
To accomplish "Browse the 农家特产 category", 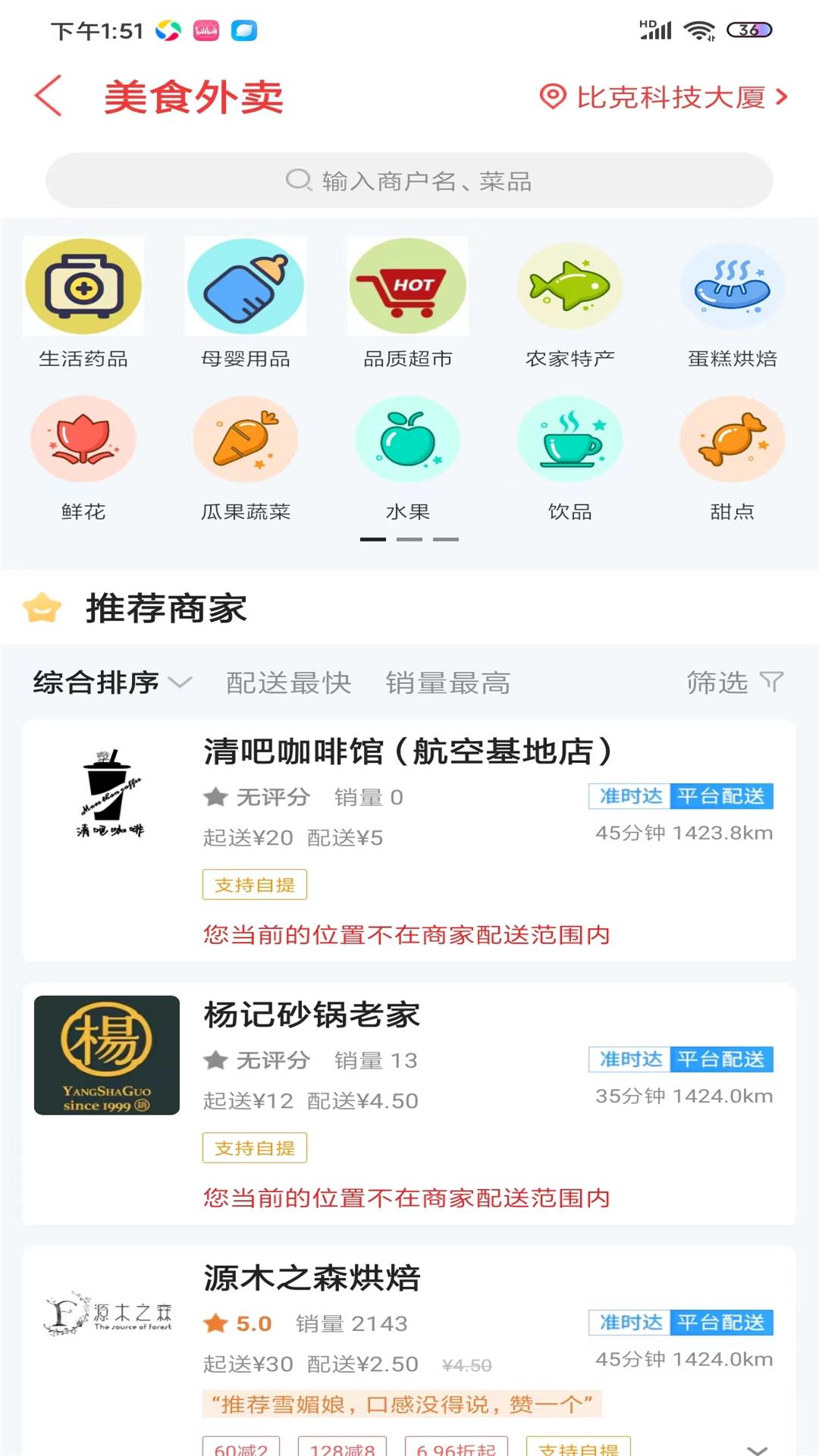I will pyautogui.click(x=570, y=302).
